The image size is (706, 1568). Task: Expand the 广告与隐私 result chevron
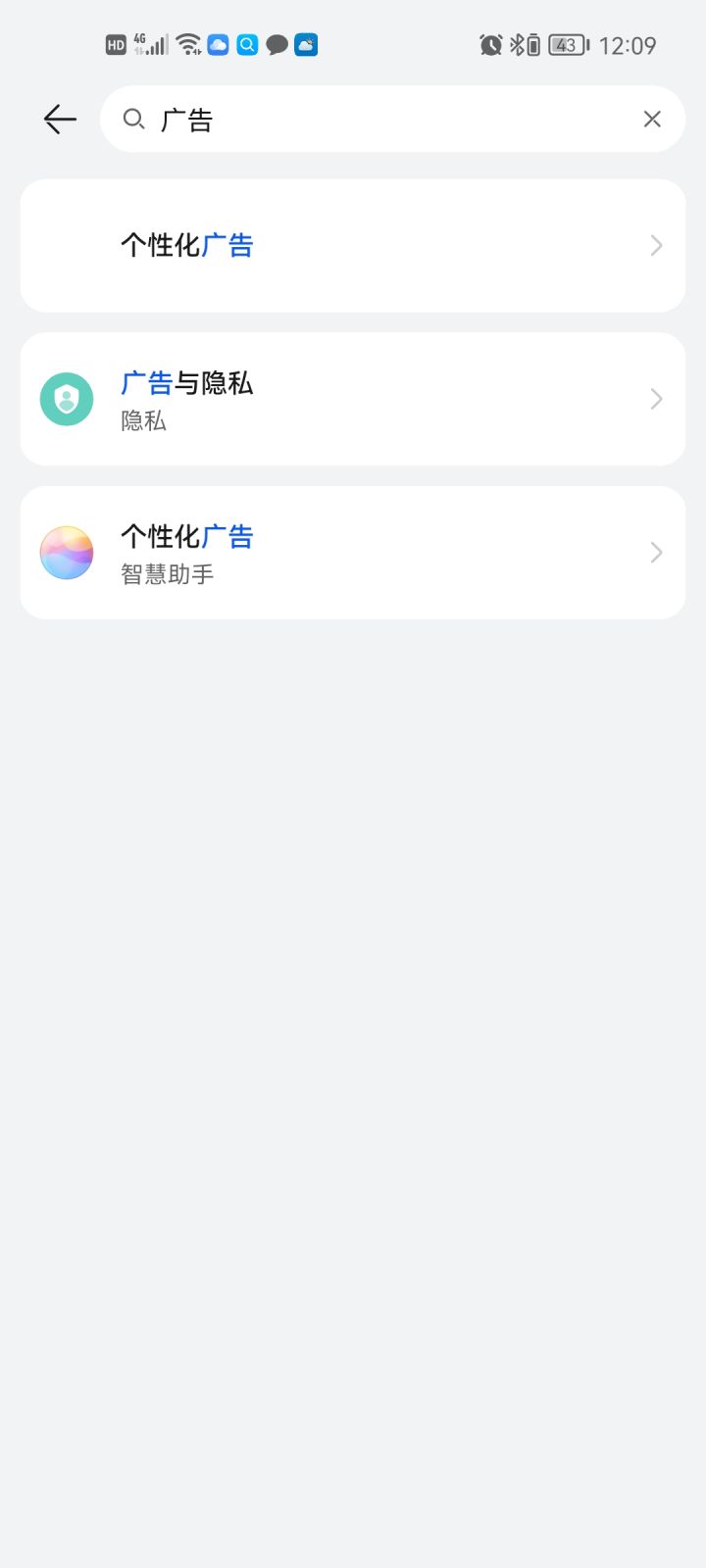pos(655,399)
